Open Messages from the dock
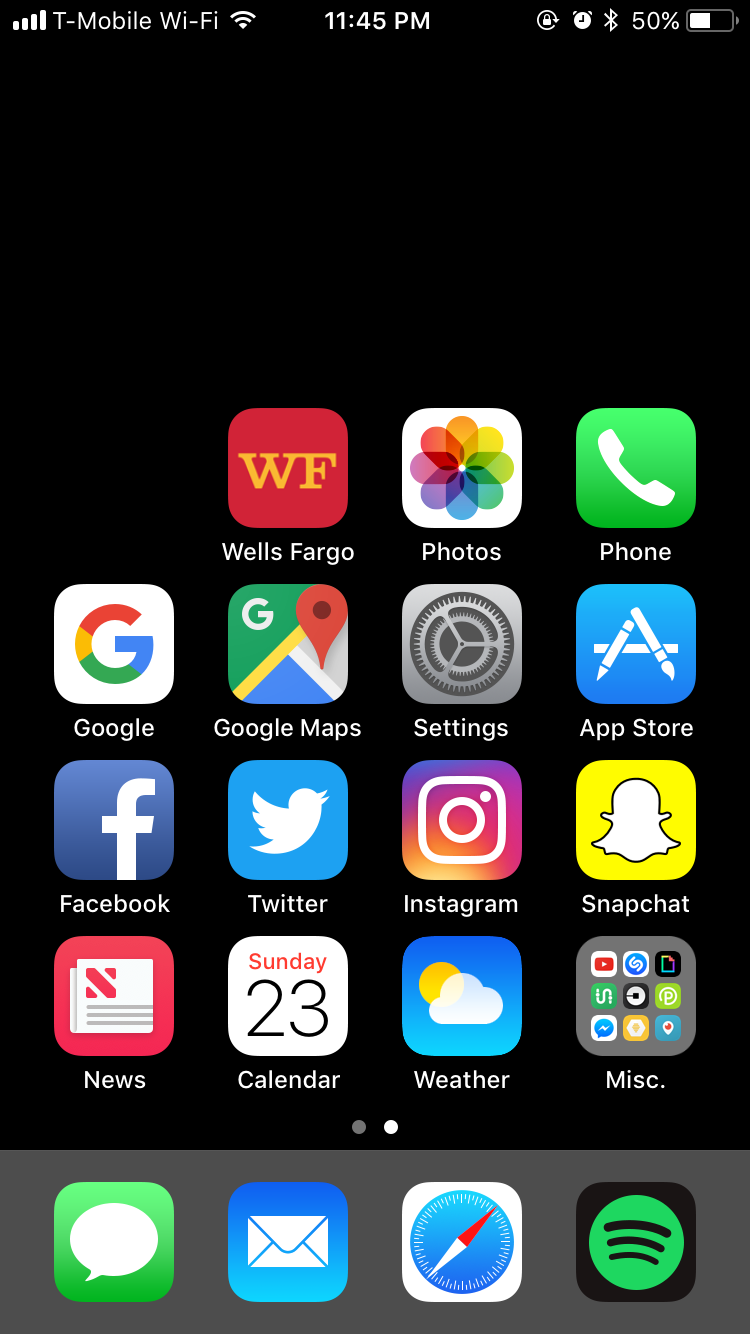Viewport: 750px width, 1334px height. tap(114, 1242)
